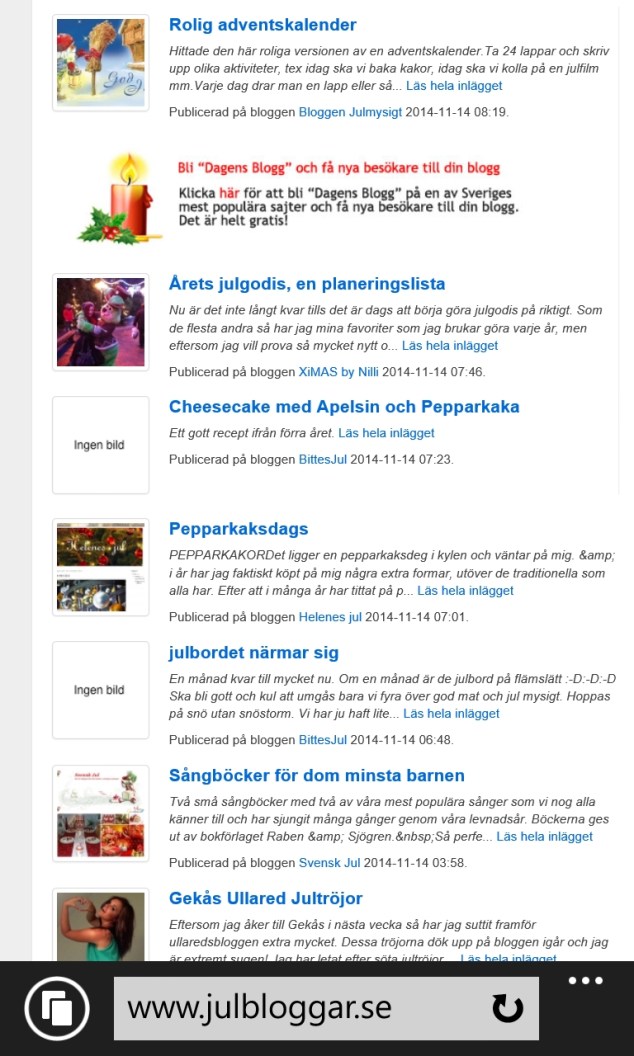Tap the Pepparkaksdags thumbnail image
This screenshot has height=1056, width=634.
point(100,567)
